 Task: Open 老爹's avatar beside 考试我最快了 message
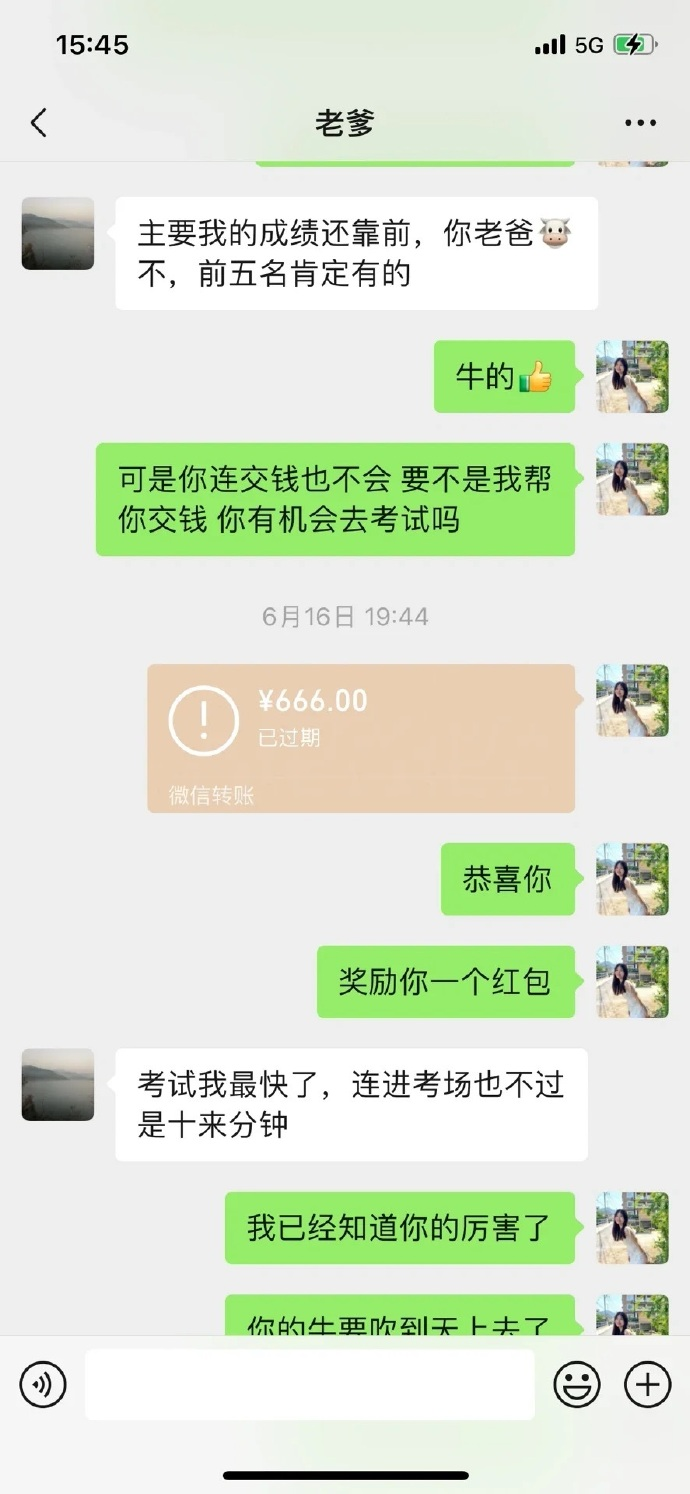58,1084
